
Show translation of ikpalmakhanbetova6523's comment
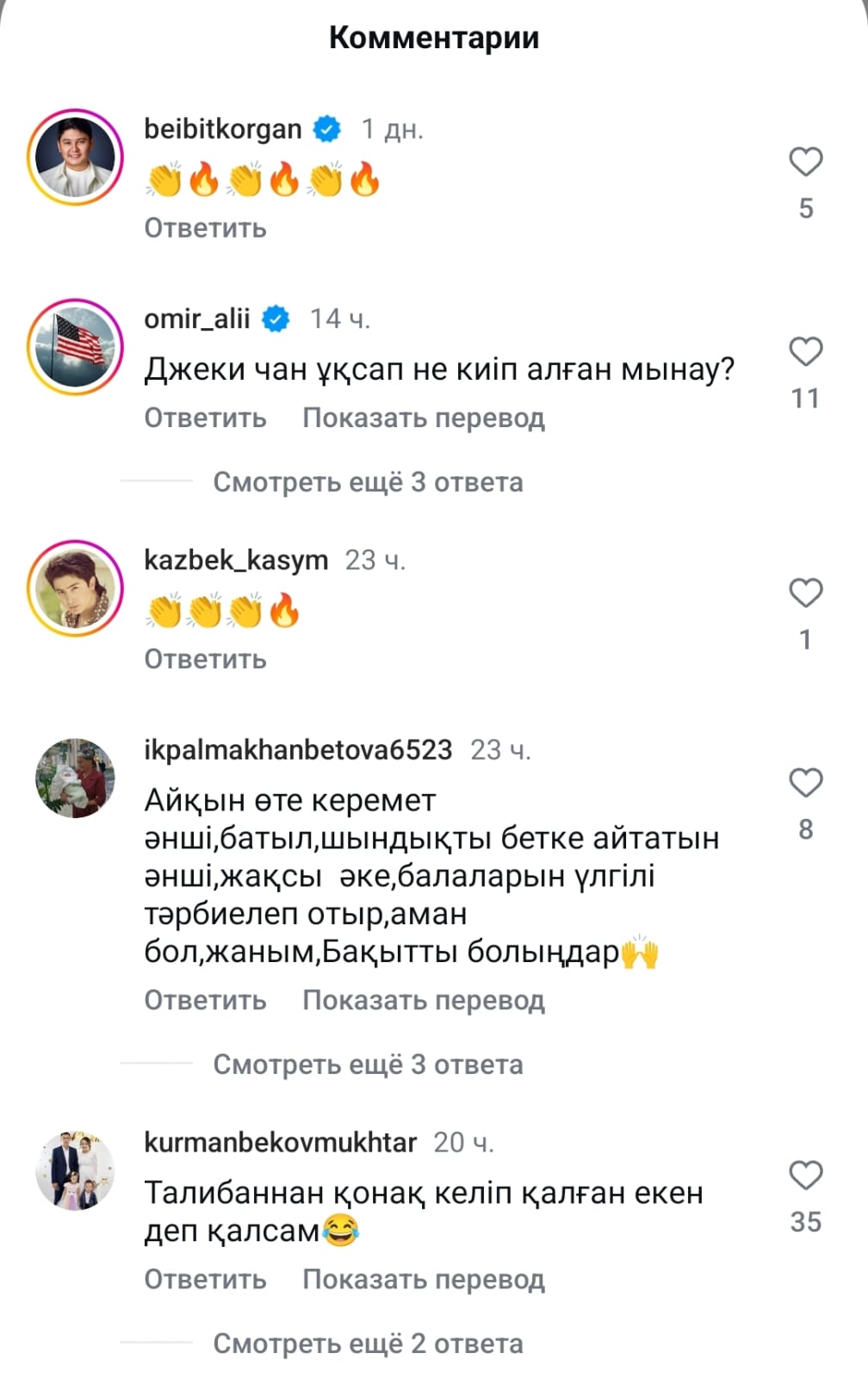pyautogui.click(x=423, y=1000)
